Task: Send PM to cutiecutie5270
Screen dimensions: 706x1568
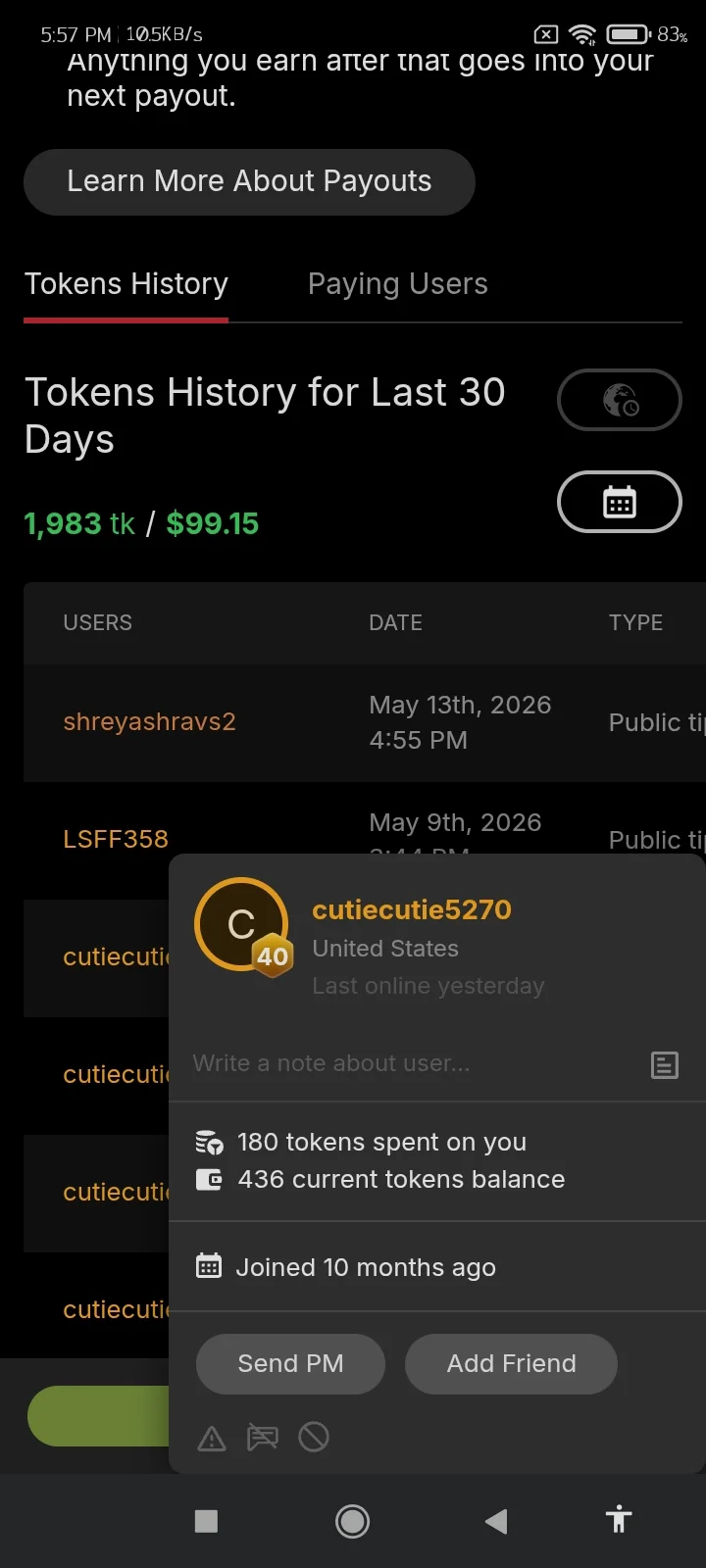Action: click(x=290, y=1364)
